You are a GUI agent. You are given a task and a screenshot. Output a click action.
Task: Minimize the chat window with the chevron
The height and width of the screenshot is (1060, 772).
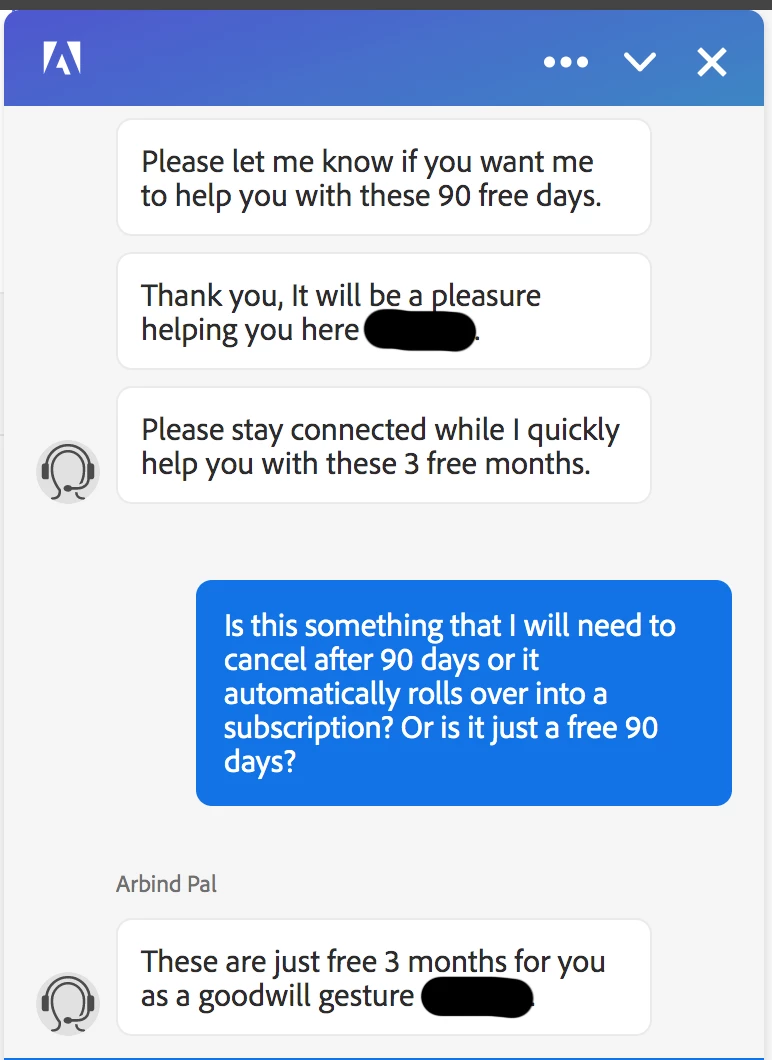coord(640,62)
